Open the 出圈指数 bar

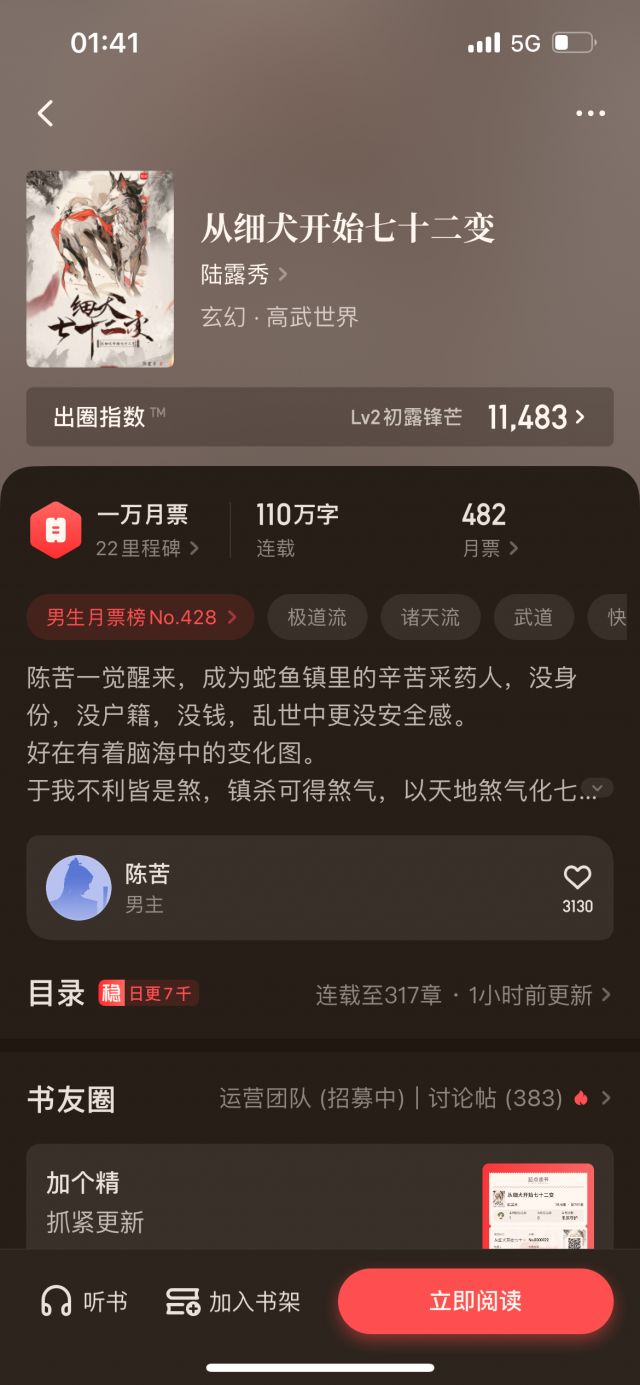click(x=320, y=417)
